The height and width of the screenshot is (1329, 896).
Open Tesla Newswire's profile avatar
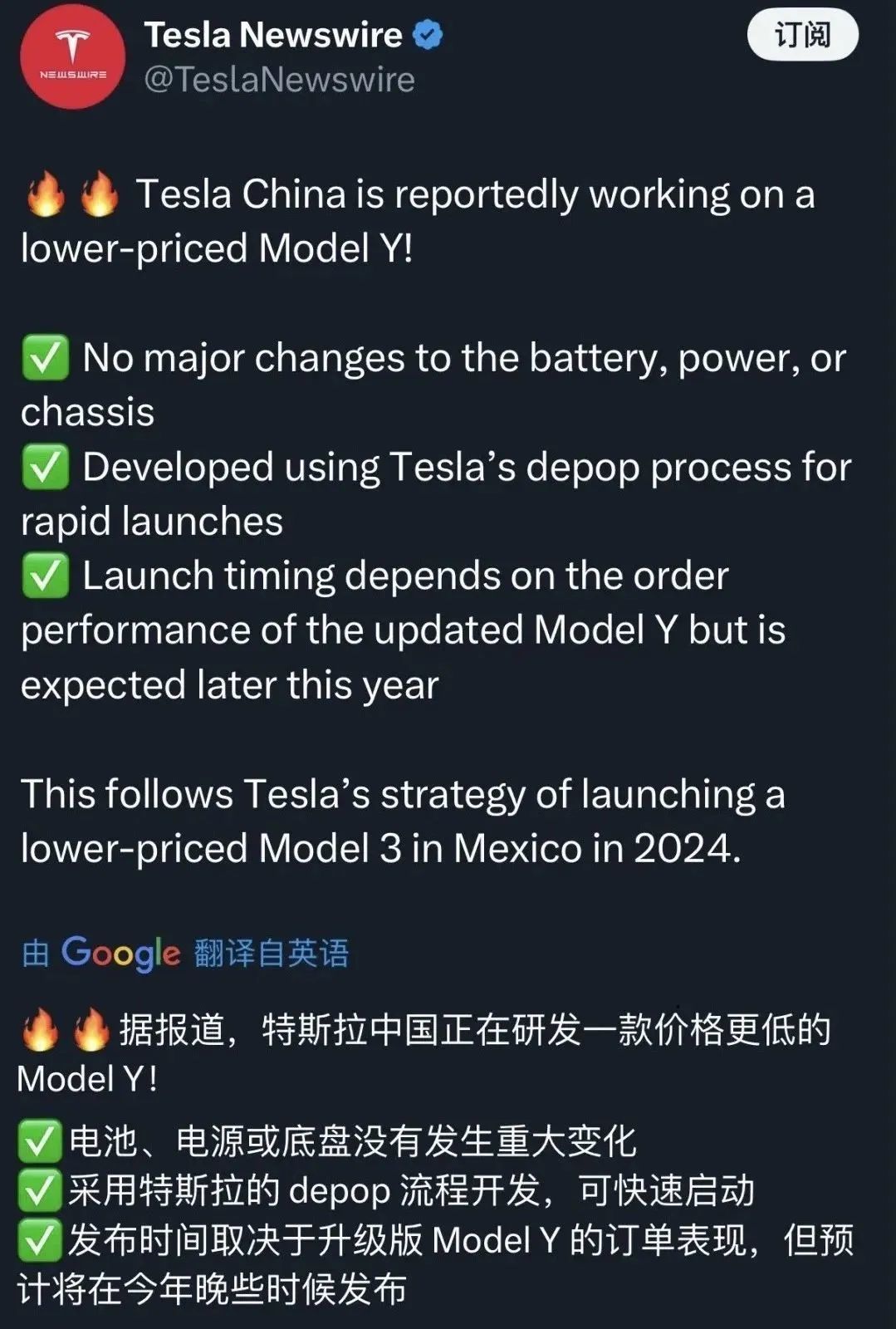click(73, 58)
